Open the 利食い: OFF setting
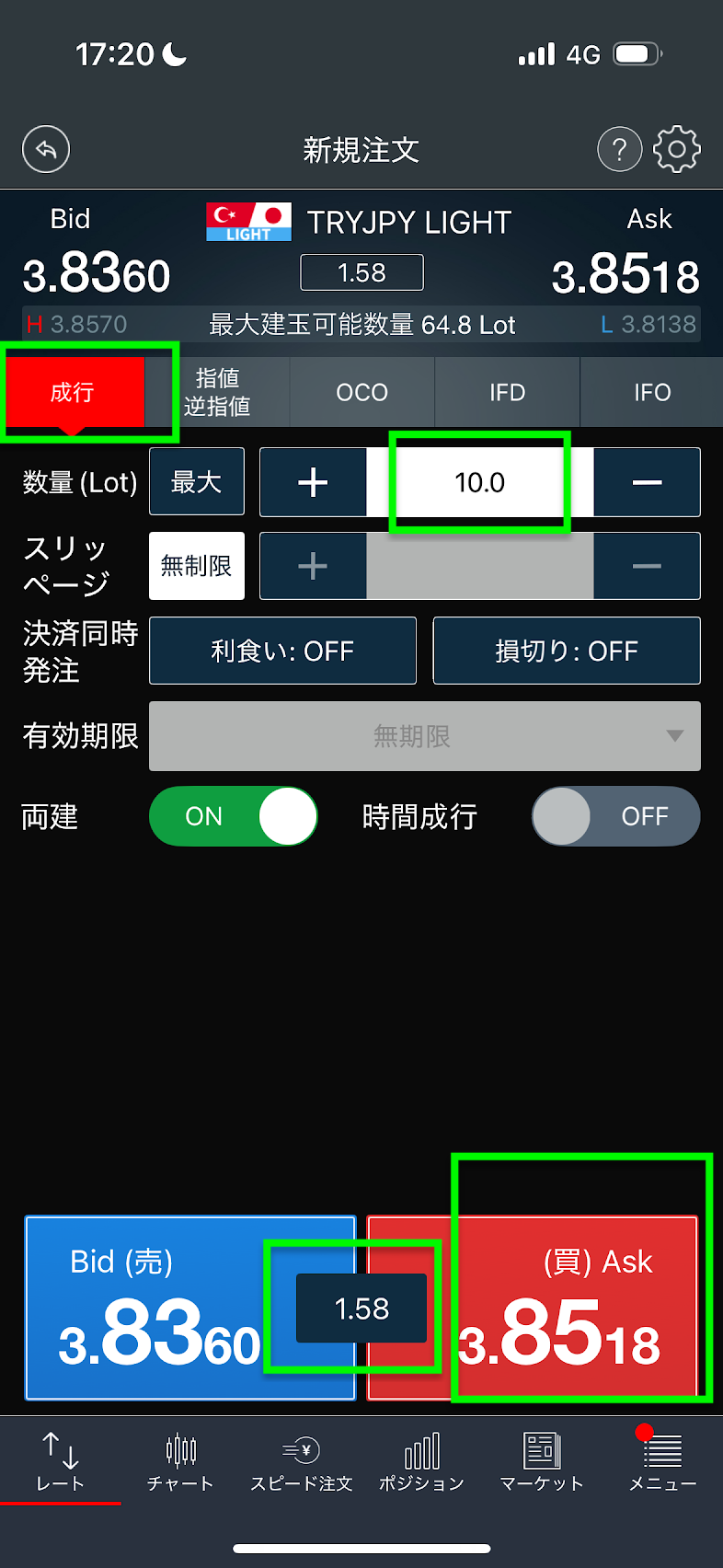This screenshot has width=723, height=1568. tap(282, 651)
